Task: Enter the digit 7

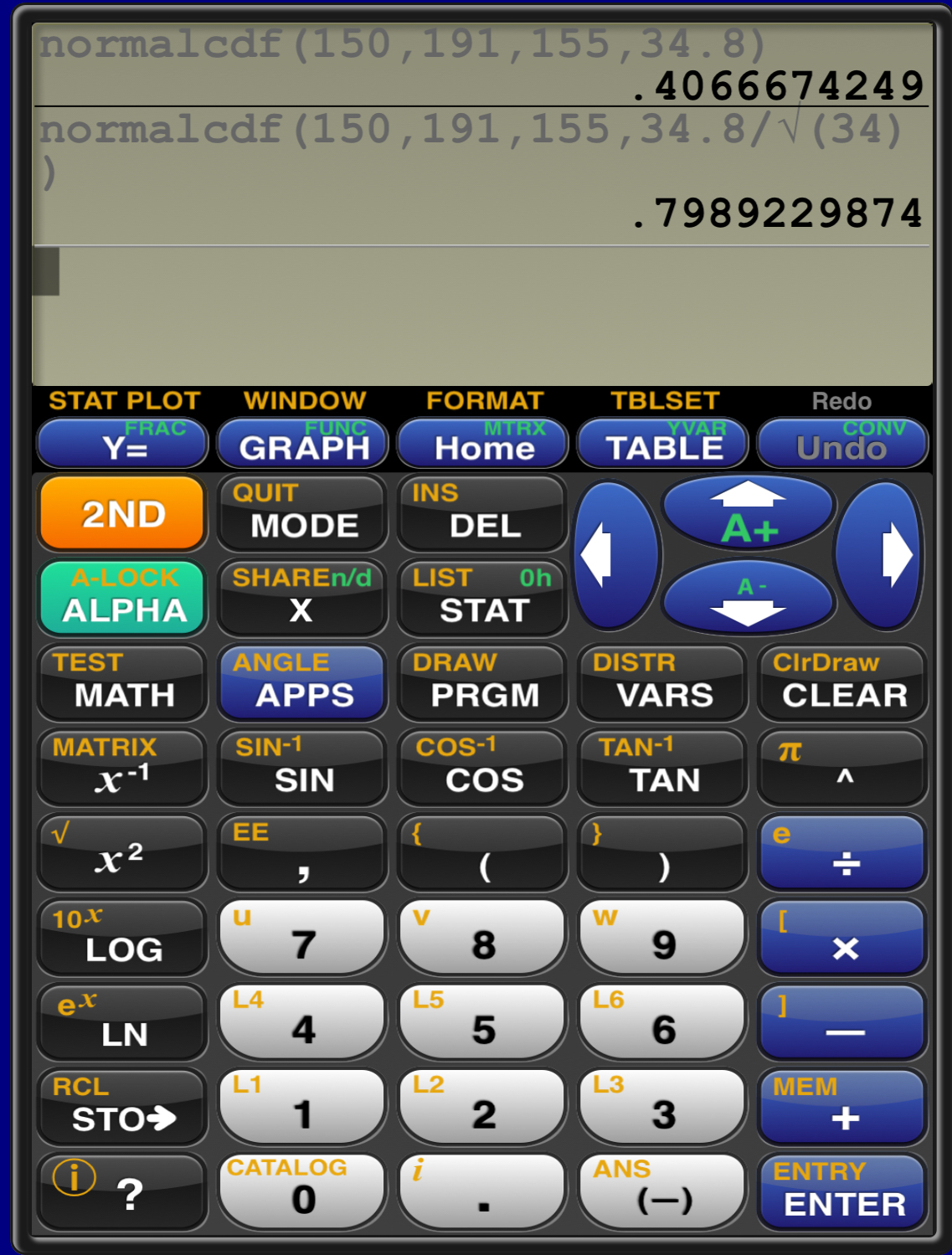Action: [x=302, y=937]
